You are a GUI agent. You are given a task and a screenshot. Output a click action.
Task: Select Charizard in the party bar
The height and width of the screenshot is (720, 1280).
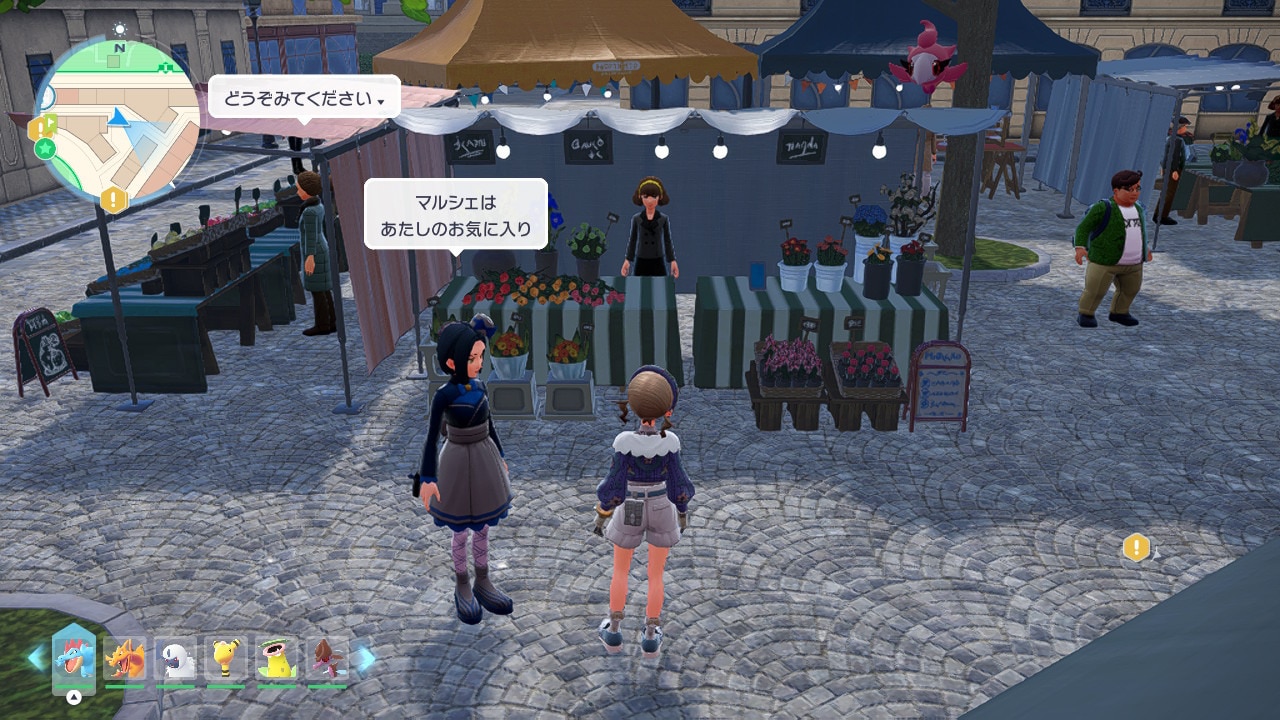(x=125, y=659)
